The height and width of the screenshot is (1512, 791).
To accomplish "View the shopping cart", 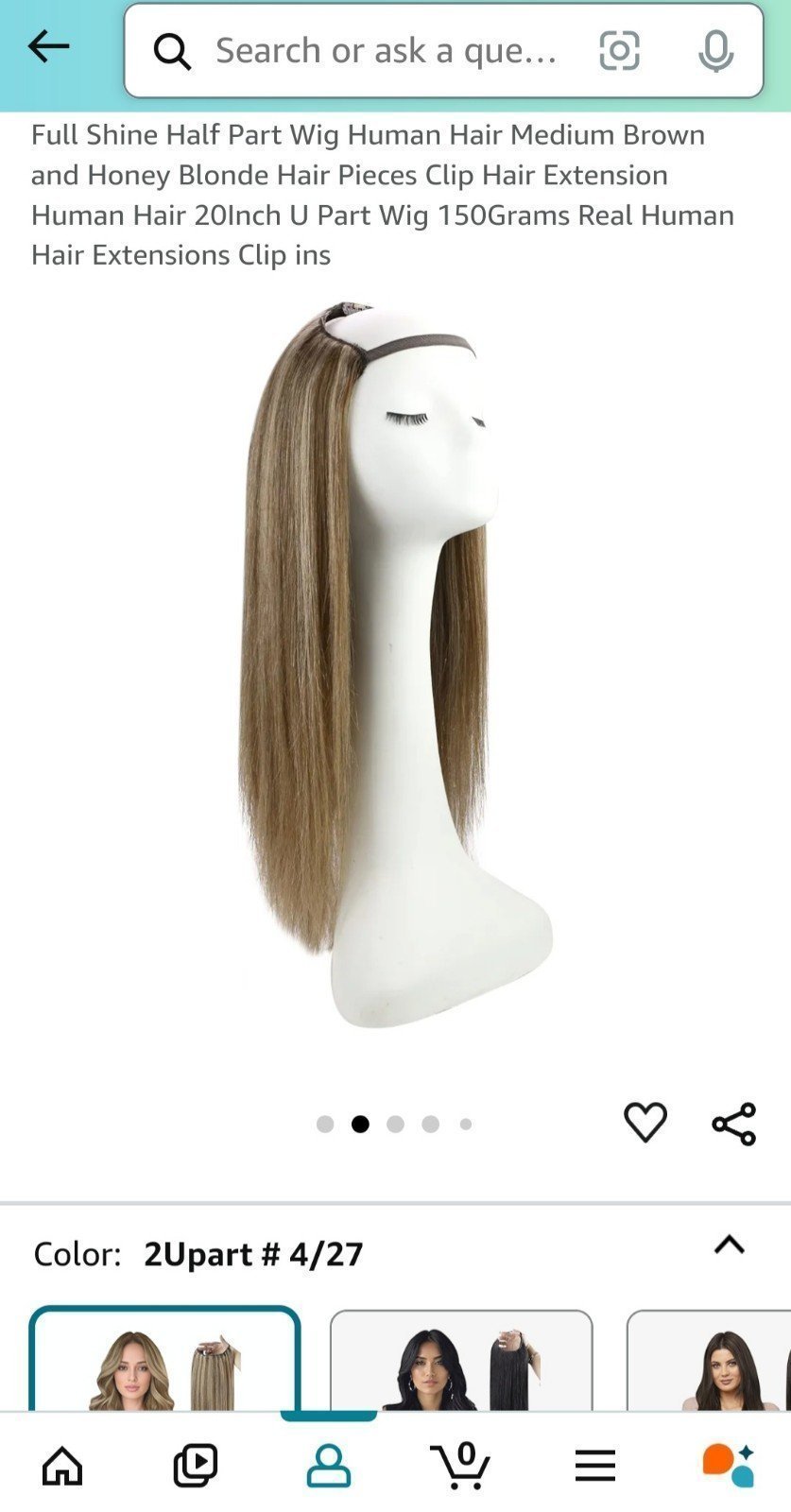I will coord(461,1465).
